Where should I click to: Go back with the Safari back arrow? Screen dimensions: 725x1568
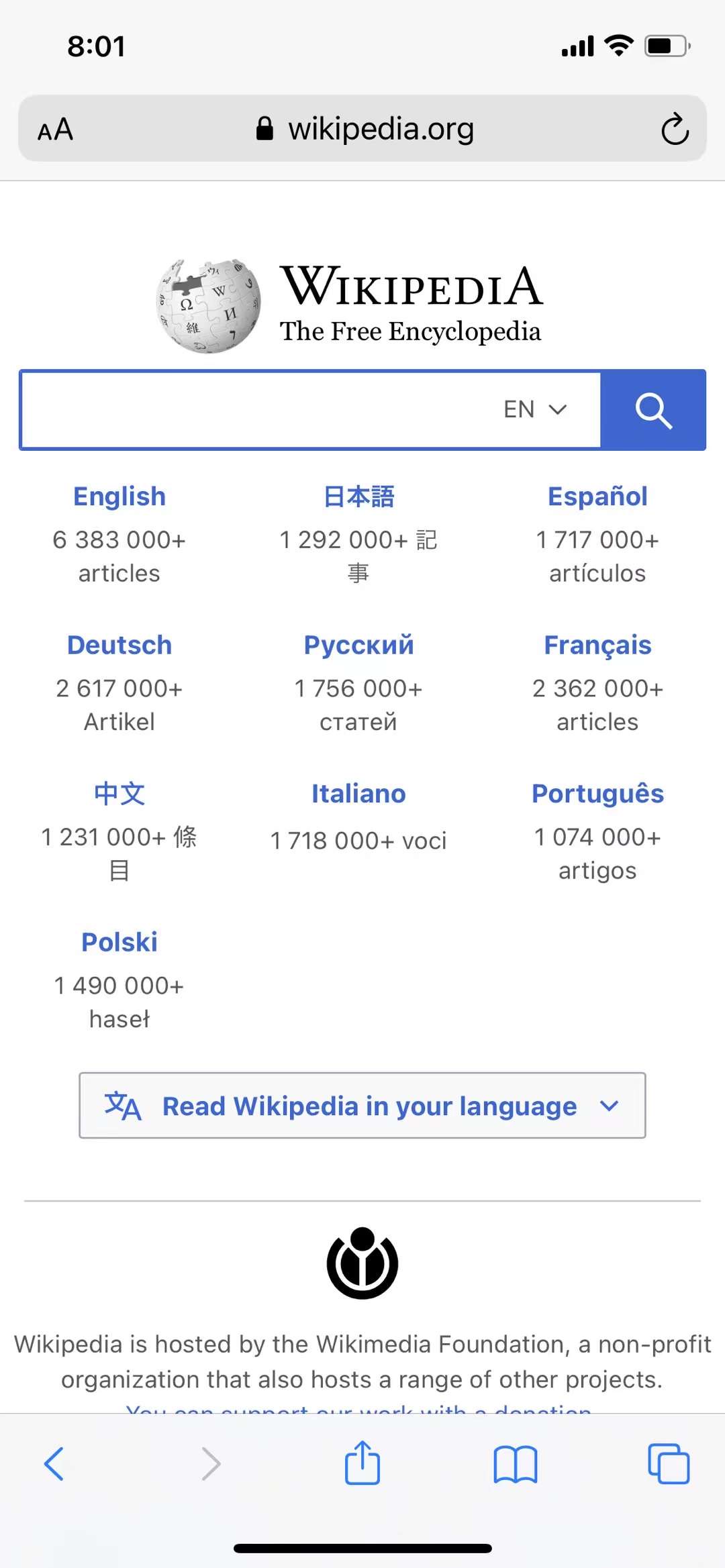click(54, 1463)
